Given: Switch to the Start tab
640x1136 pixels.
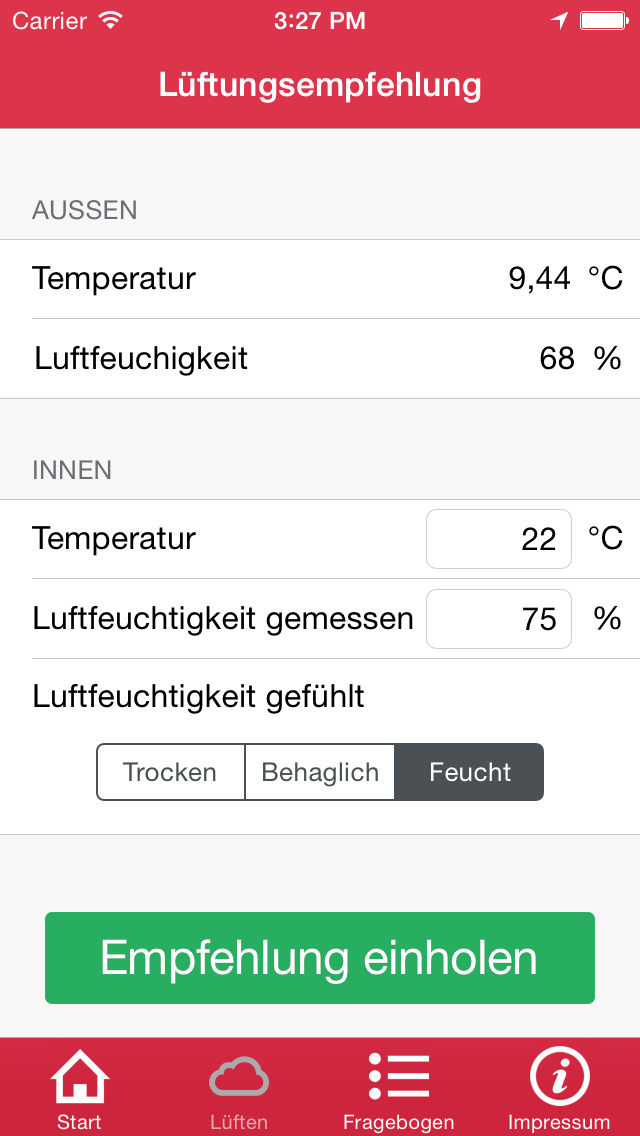Looking at the screenshot, I should (x=80, y=1088).
